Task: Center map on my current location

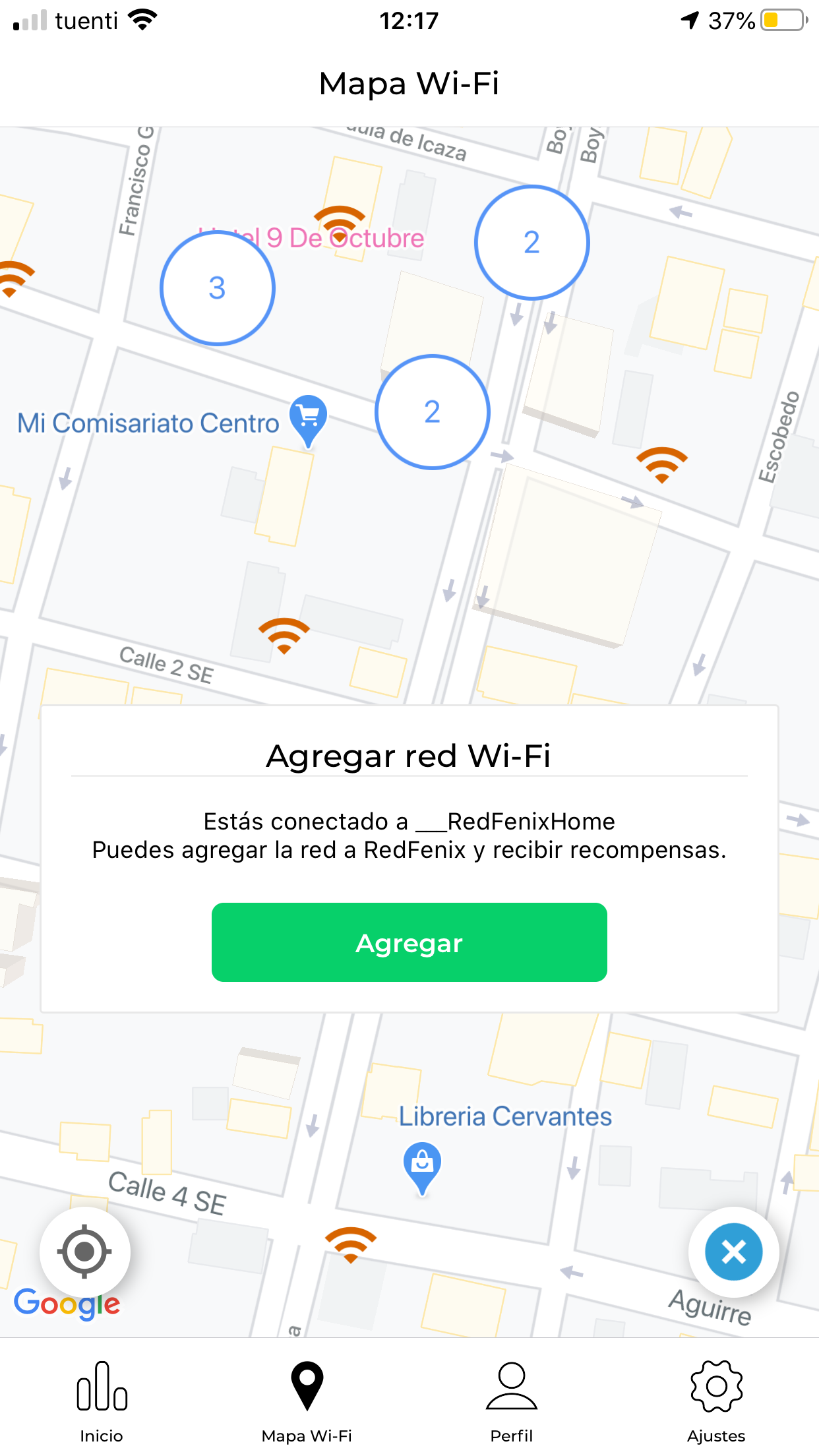Action: click(84, 1252)
